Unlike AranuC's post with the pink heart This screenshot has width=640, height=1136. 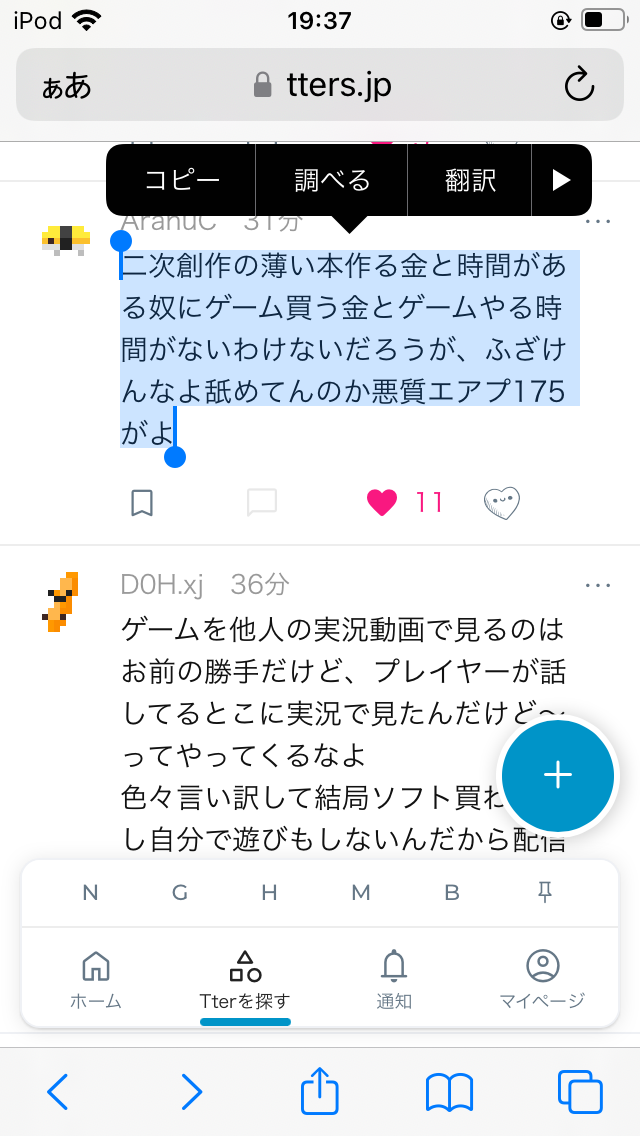point(382,502)
